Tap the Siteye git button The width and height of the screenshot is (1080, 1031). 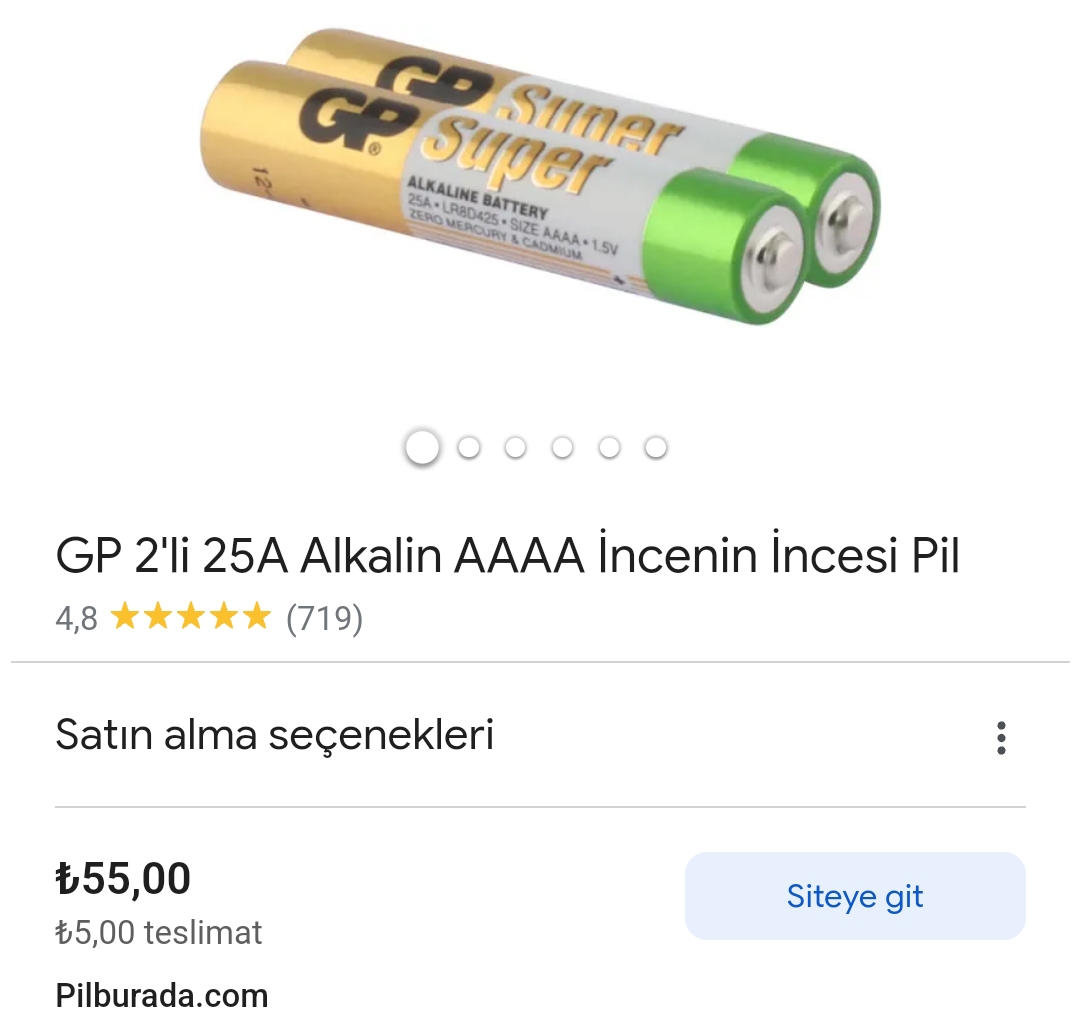854,896
